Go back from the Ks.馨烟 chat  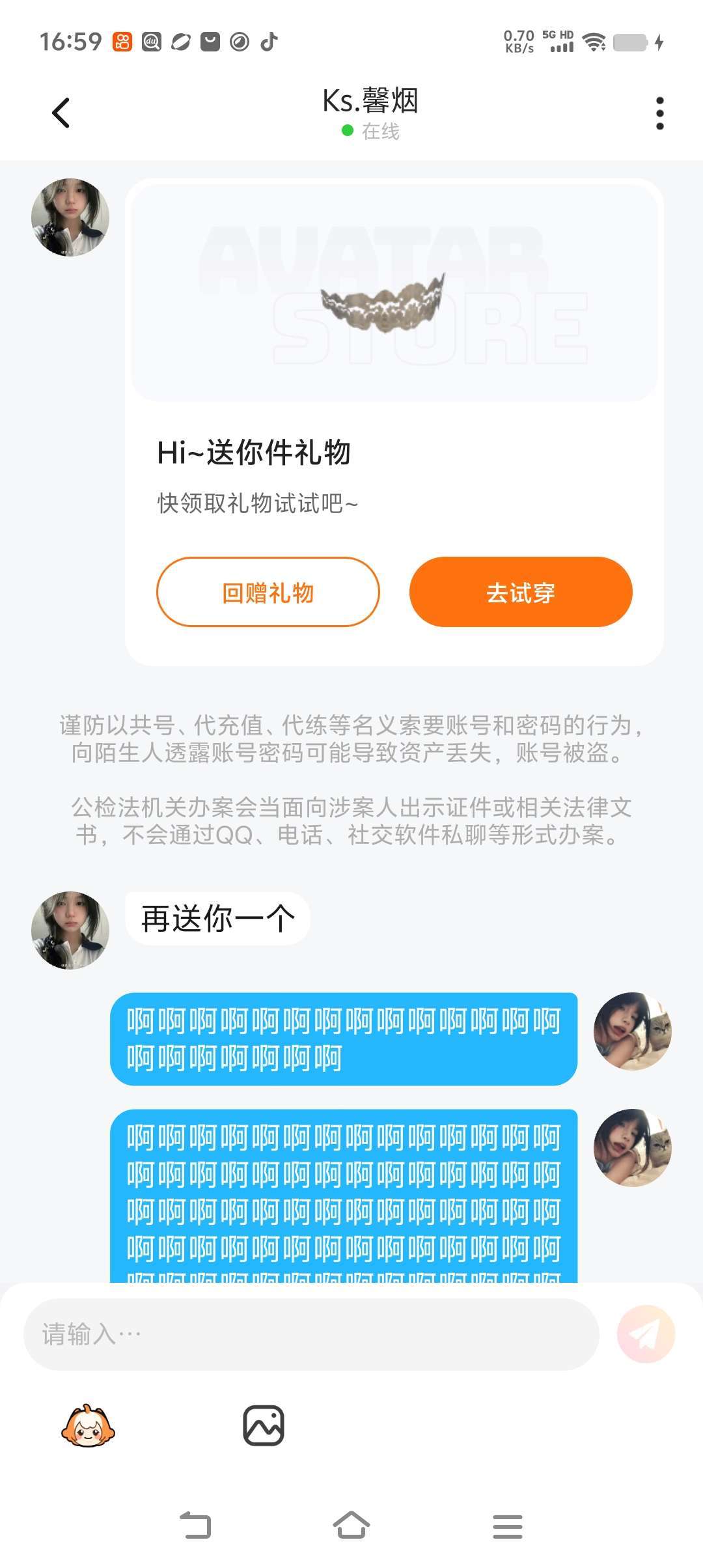point(61,113)
